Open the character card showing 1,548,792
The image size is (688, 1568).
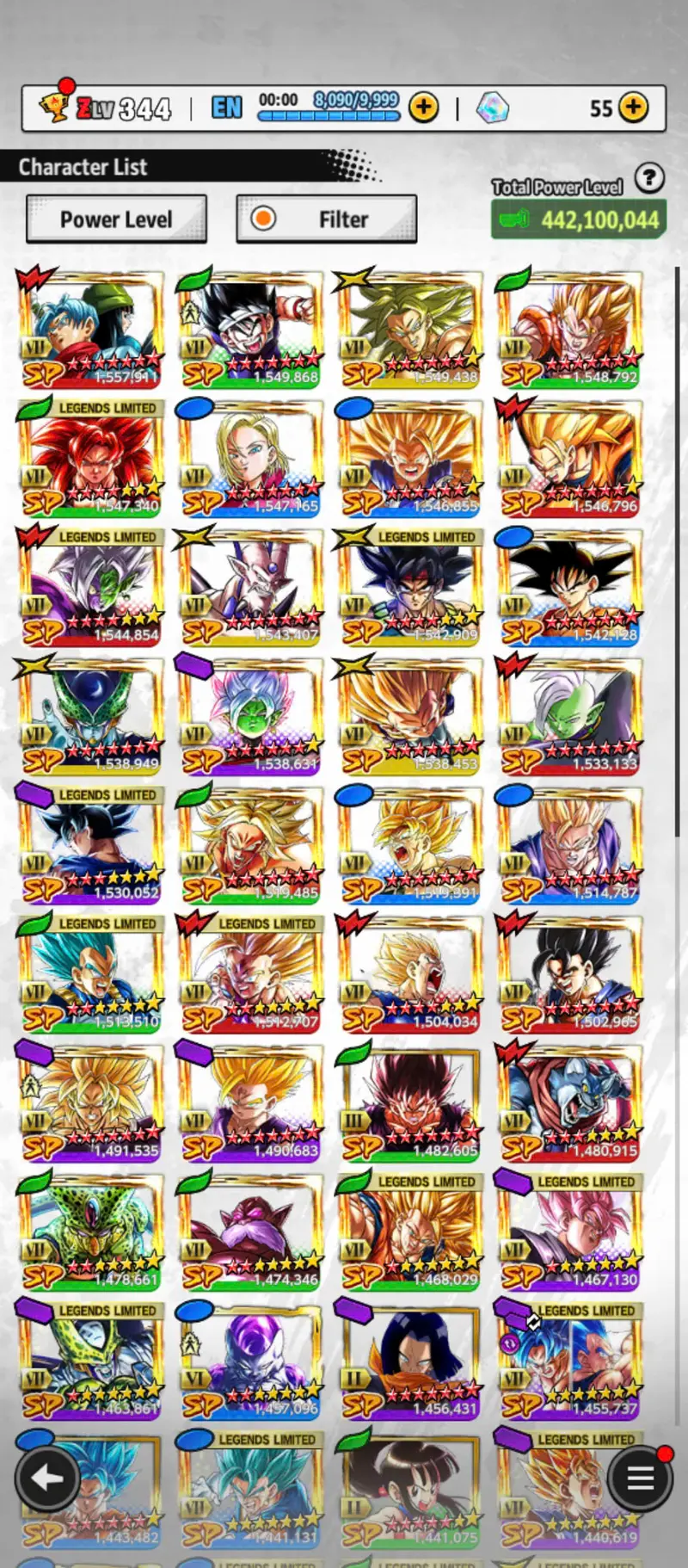point(569,329)
